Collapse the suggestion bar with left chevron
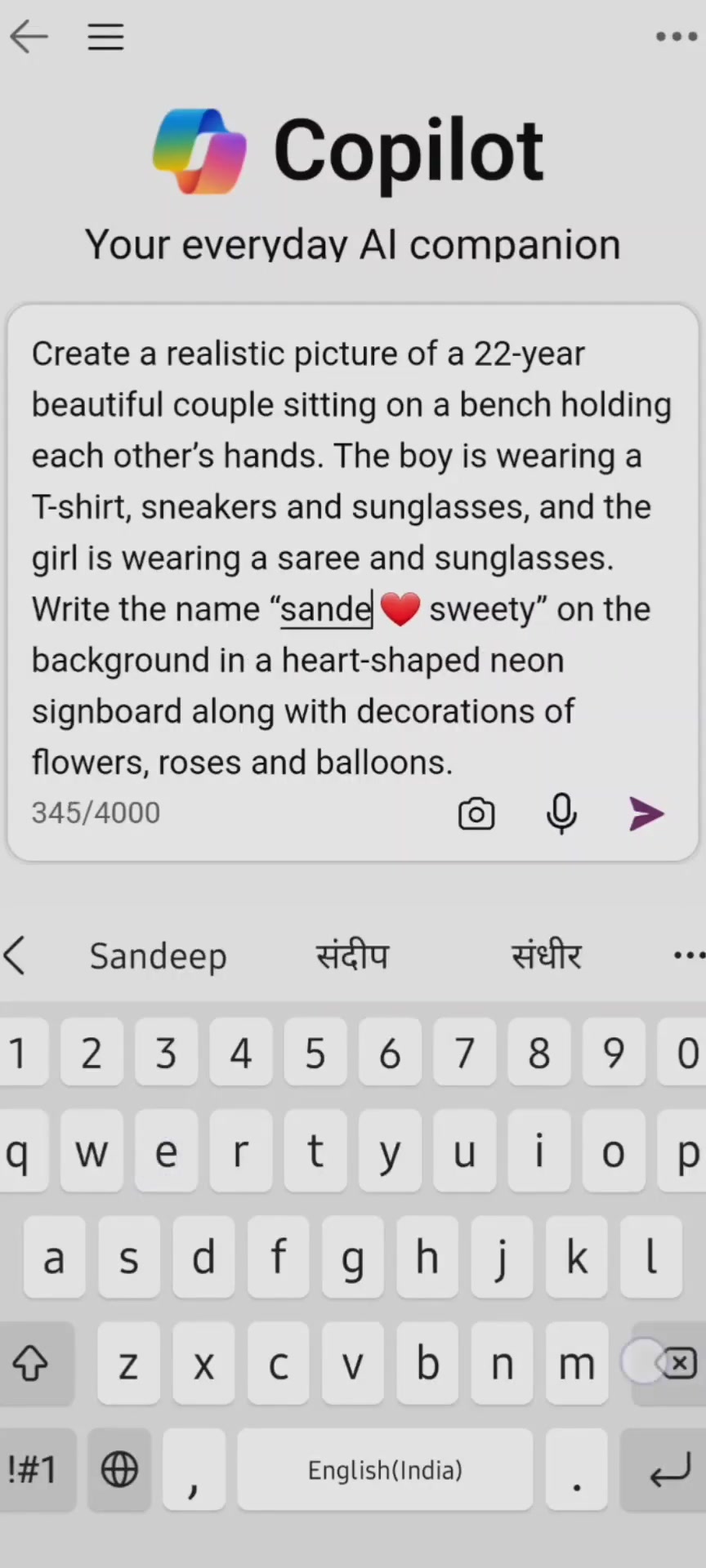 tap(15, 955)
